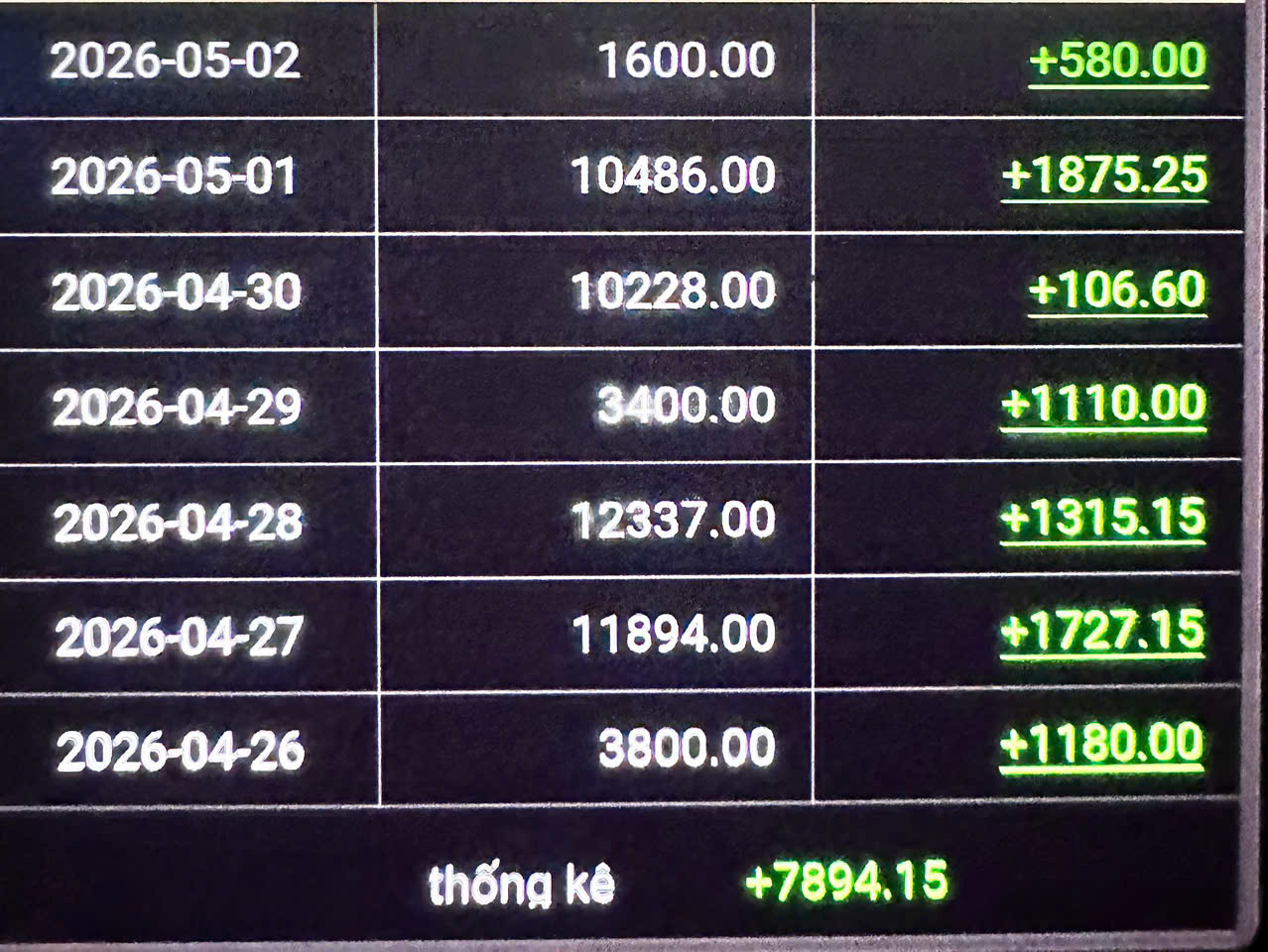Open the +1727.15 link for 2026-04-27

pyautogui.click(x=1101, y=633)
